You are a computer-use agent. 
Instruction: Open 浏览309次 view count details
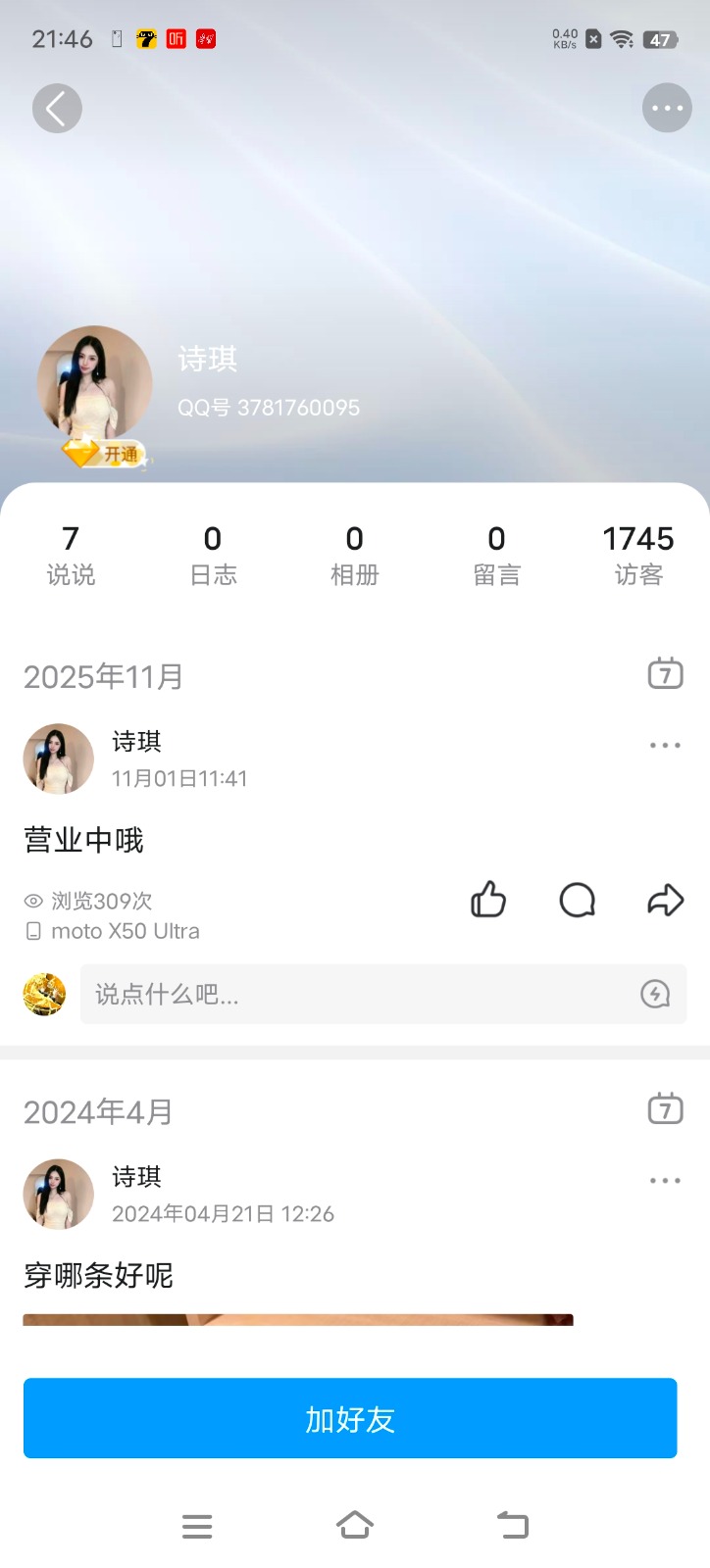(88, 900)
